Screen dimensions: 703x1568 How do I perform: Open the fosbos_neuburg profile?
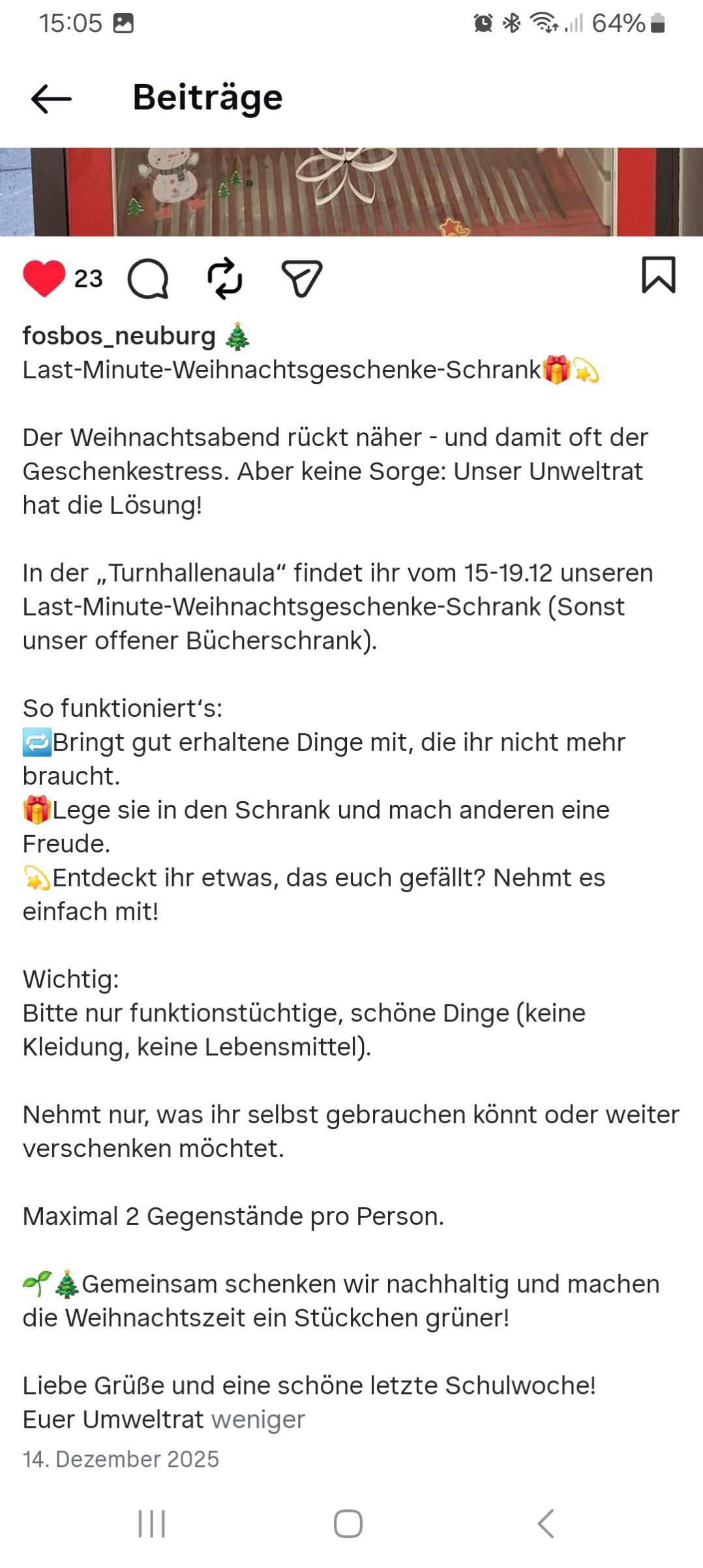click(119, 336)
